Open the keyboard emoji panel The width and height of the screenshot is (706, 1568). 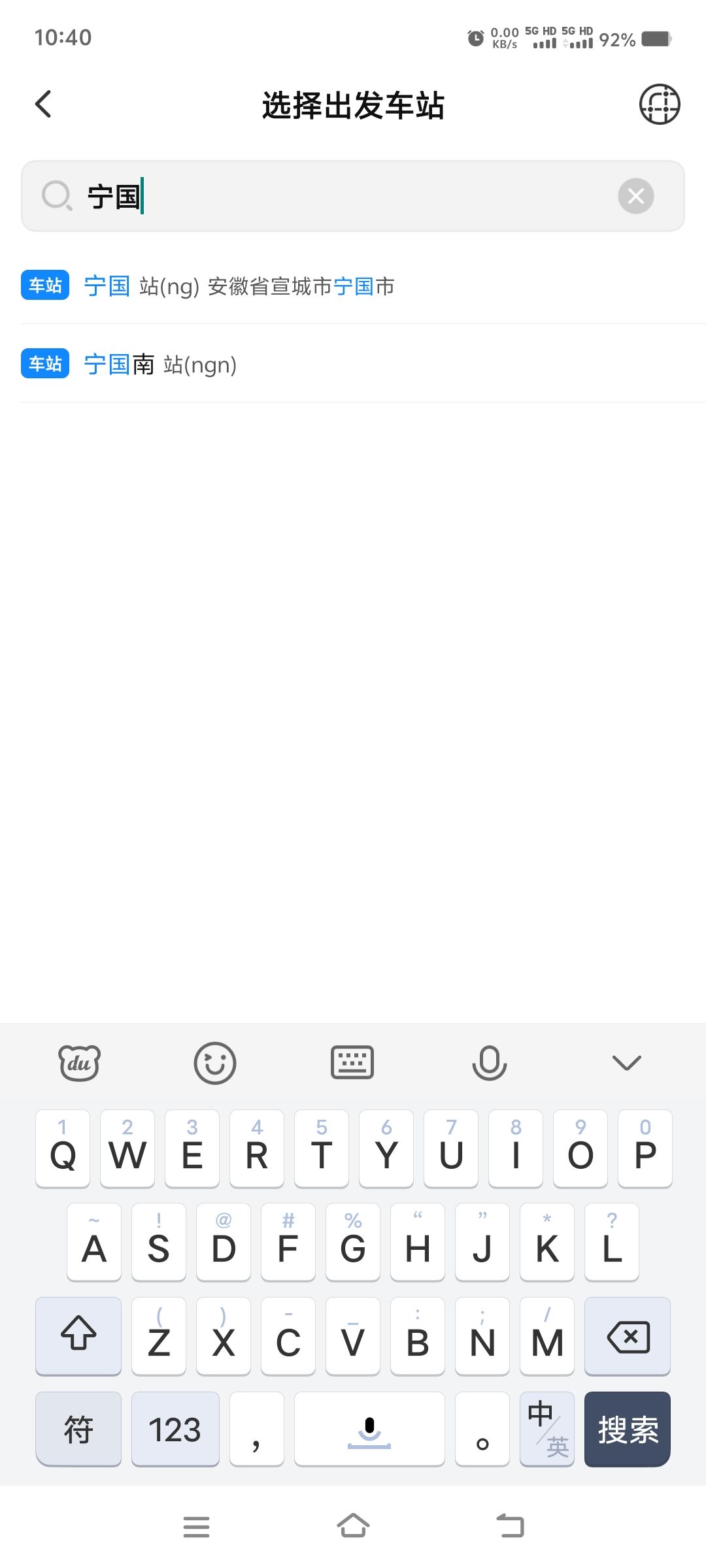pyautogui.click(x=215, y=1063)
